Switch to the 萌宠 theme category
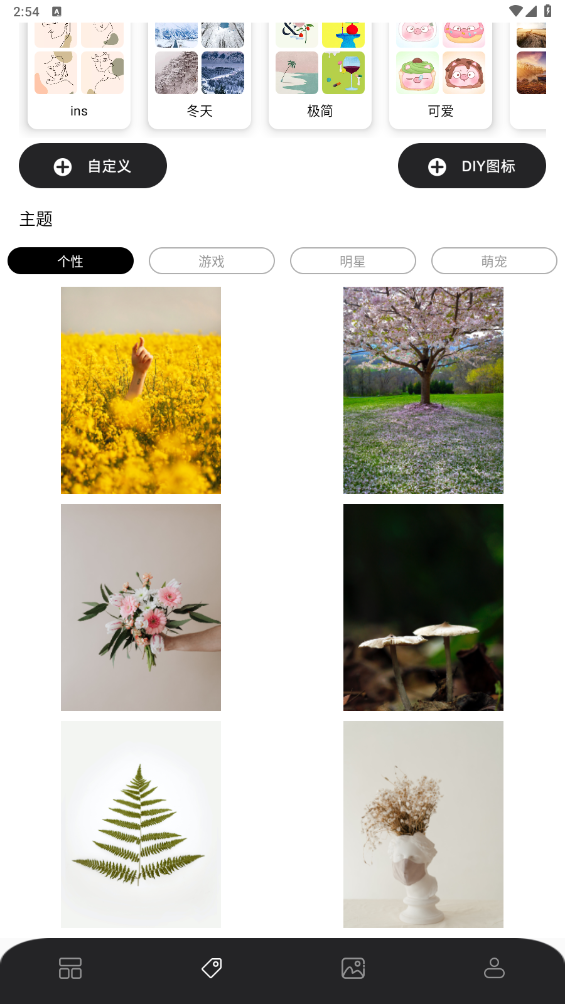Image resolution: width=565 pixels, height=1004 pixels. (x=494, y=261)
